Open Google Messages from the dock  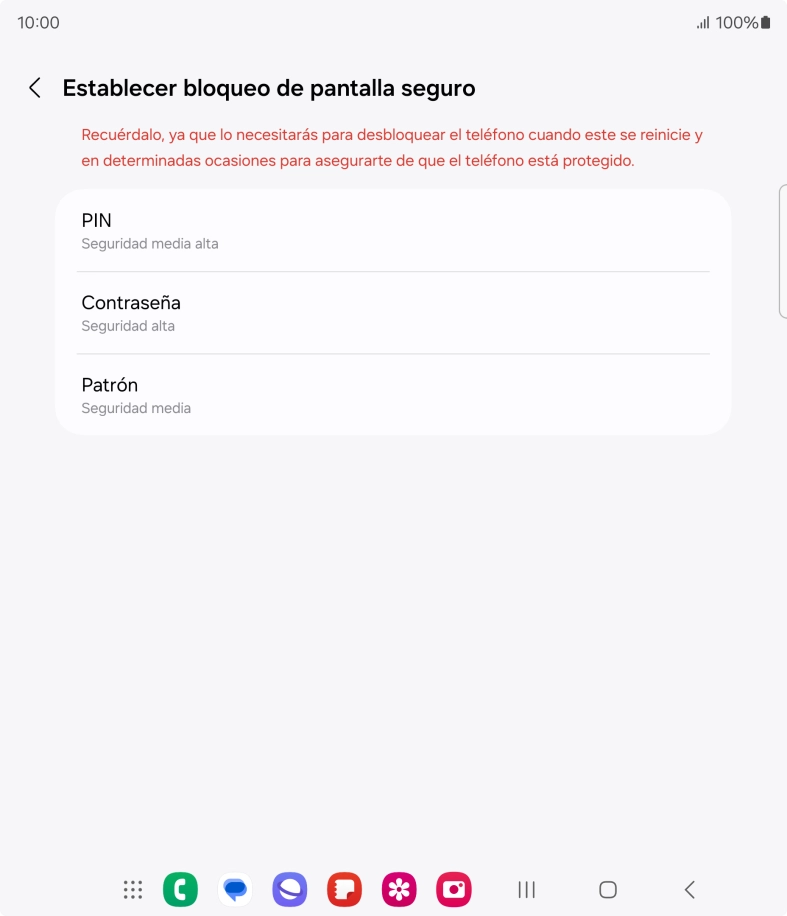point(234,888)
